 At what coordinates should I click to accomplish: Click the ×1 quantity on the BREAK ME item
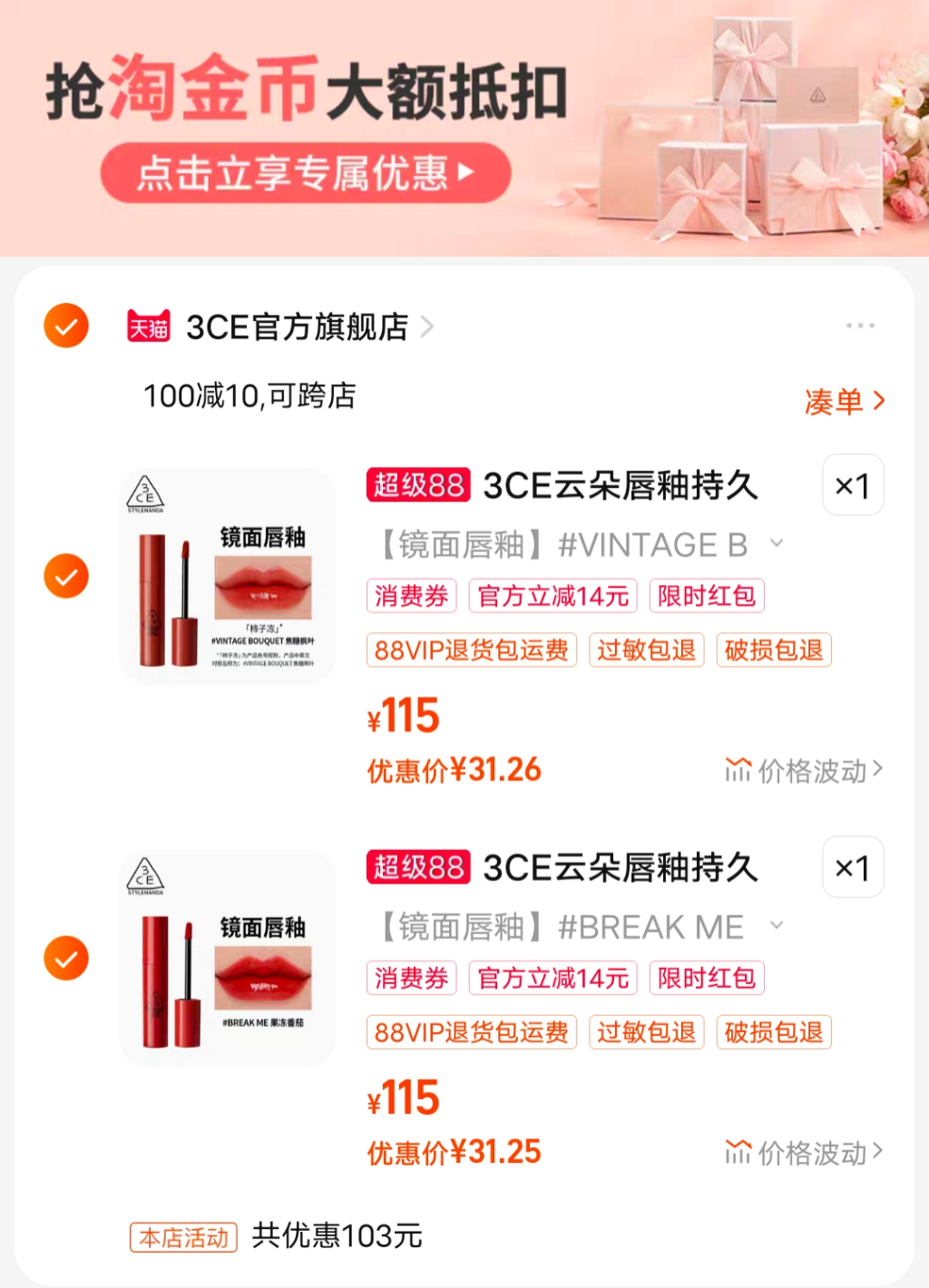[x=852, y=868]
